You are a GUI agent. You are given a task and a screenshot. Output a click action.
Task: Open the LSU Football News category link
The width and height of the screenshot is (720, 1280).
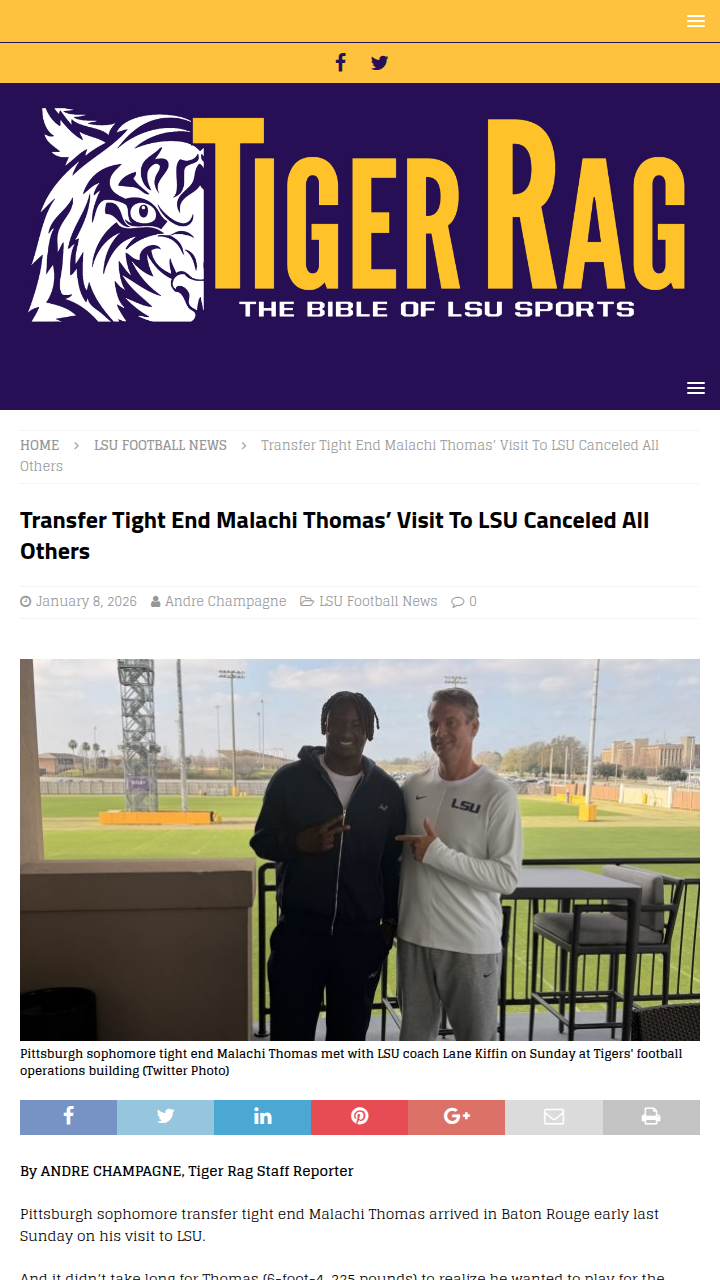(378, 601)
